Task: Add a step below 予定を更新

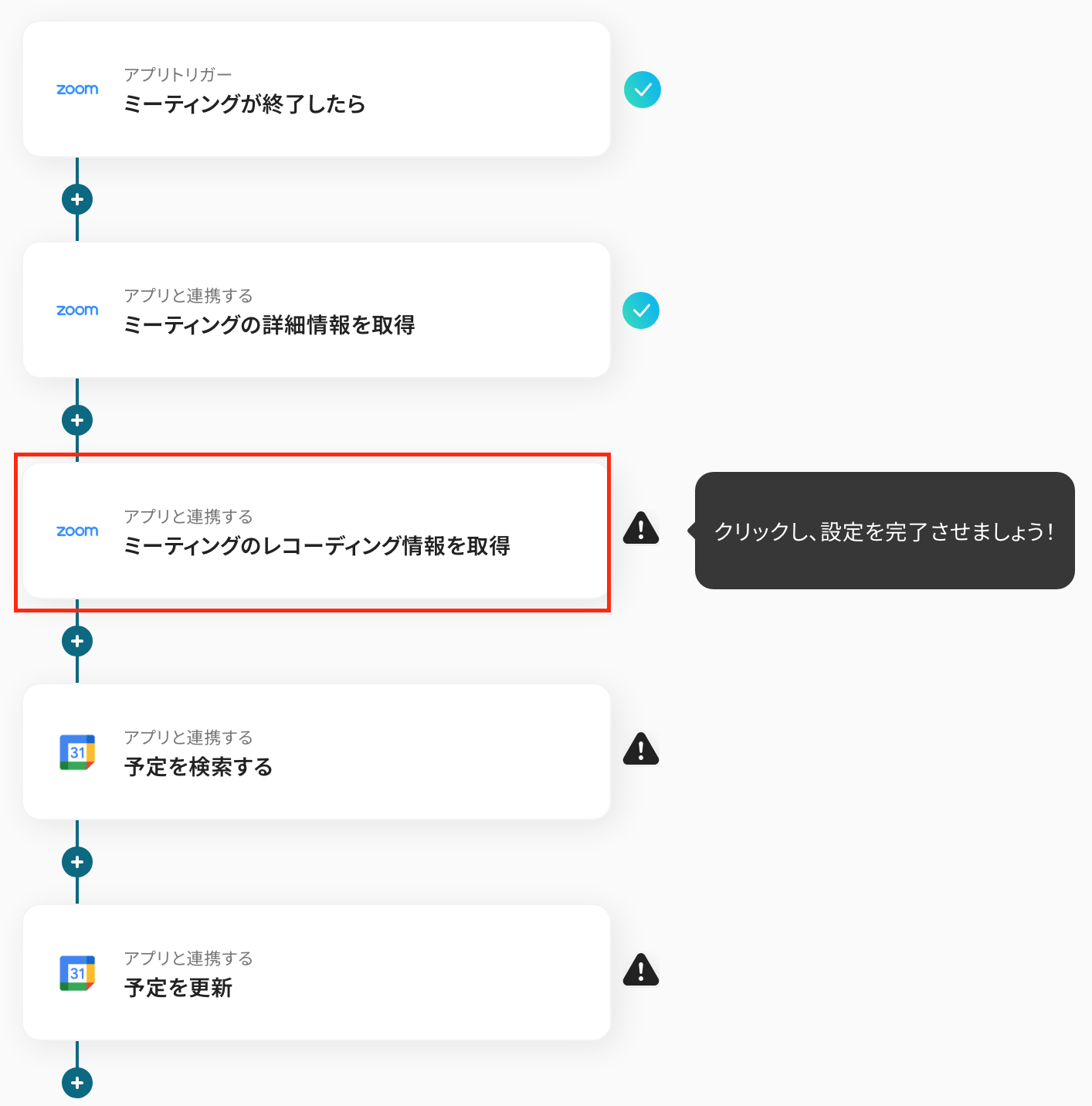Action: coord(77,1083)
